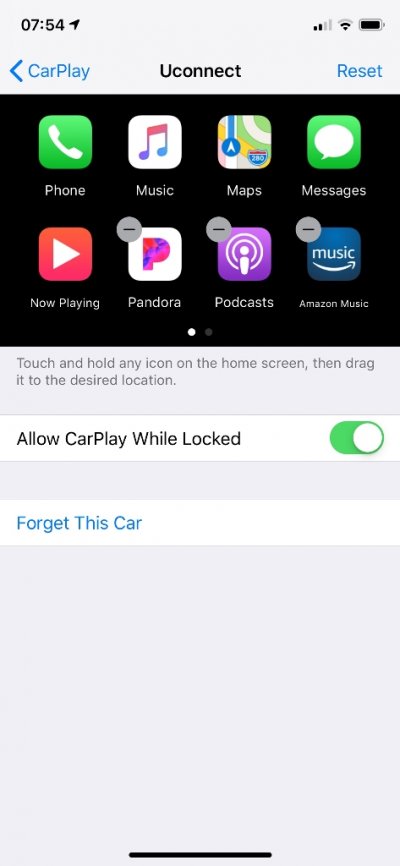
Task: Remove Podcasts using its minus badge
Action: click(219, 229)
